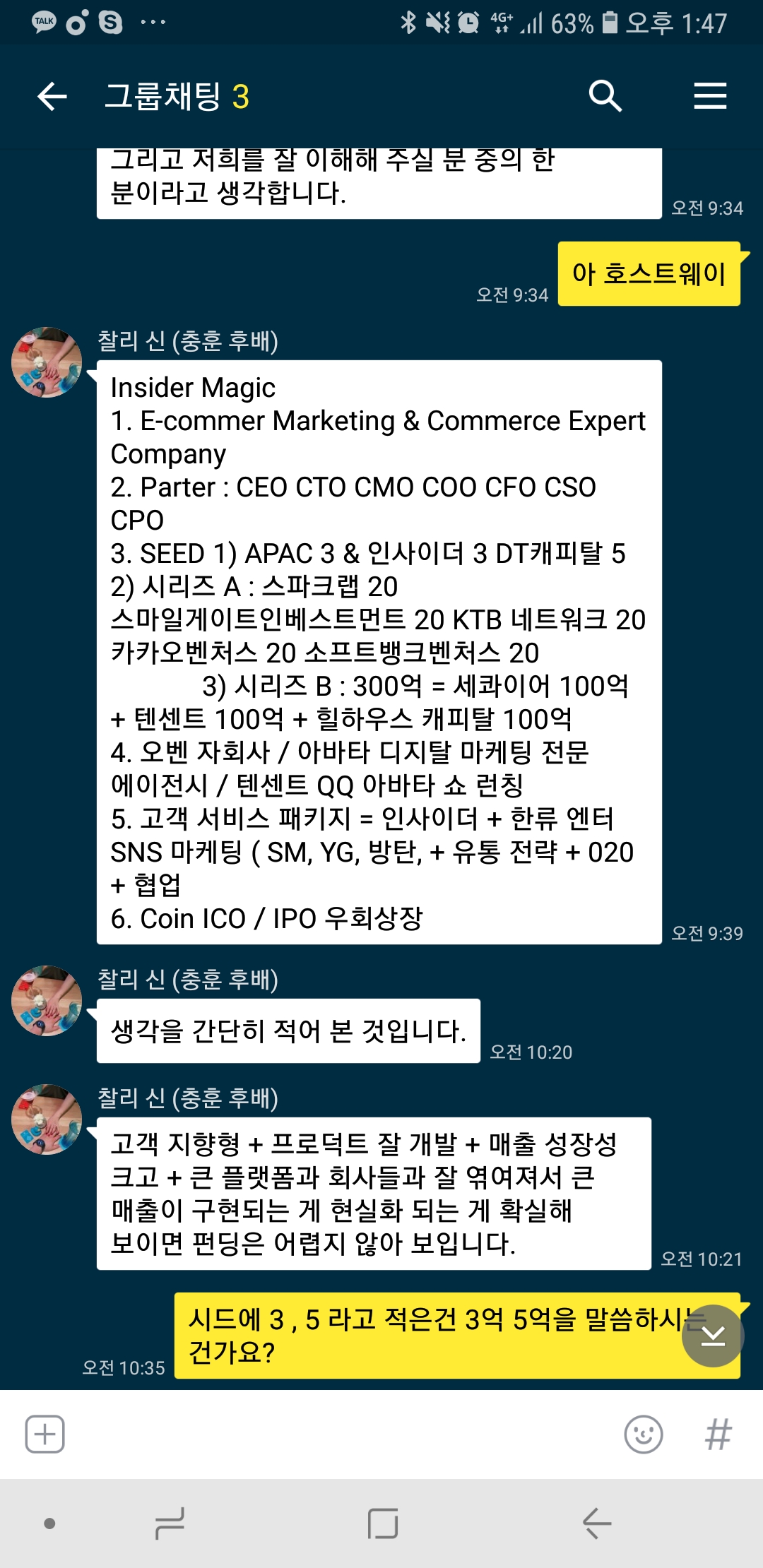This screenshot has width=763, height=1568.
Task: Jump to latest message with down arrow
Action: pos(713,1336)
